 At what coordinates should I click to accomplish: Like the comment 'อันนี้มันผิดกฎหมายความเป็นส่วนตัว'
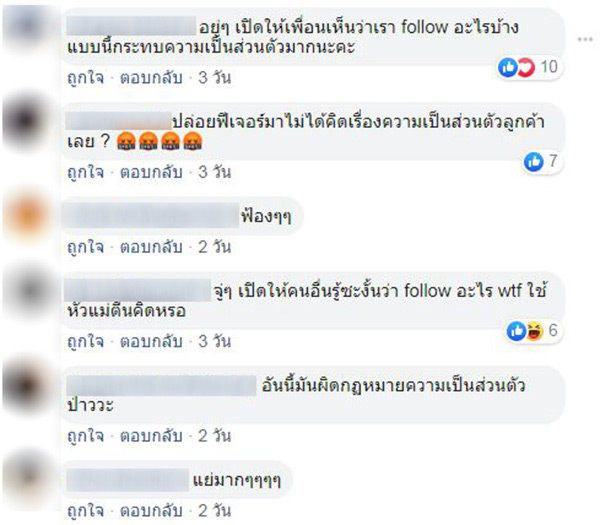[x=85, y=436]
